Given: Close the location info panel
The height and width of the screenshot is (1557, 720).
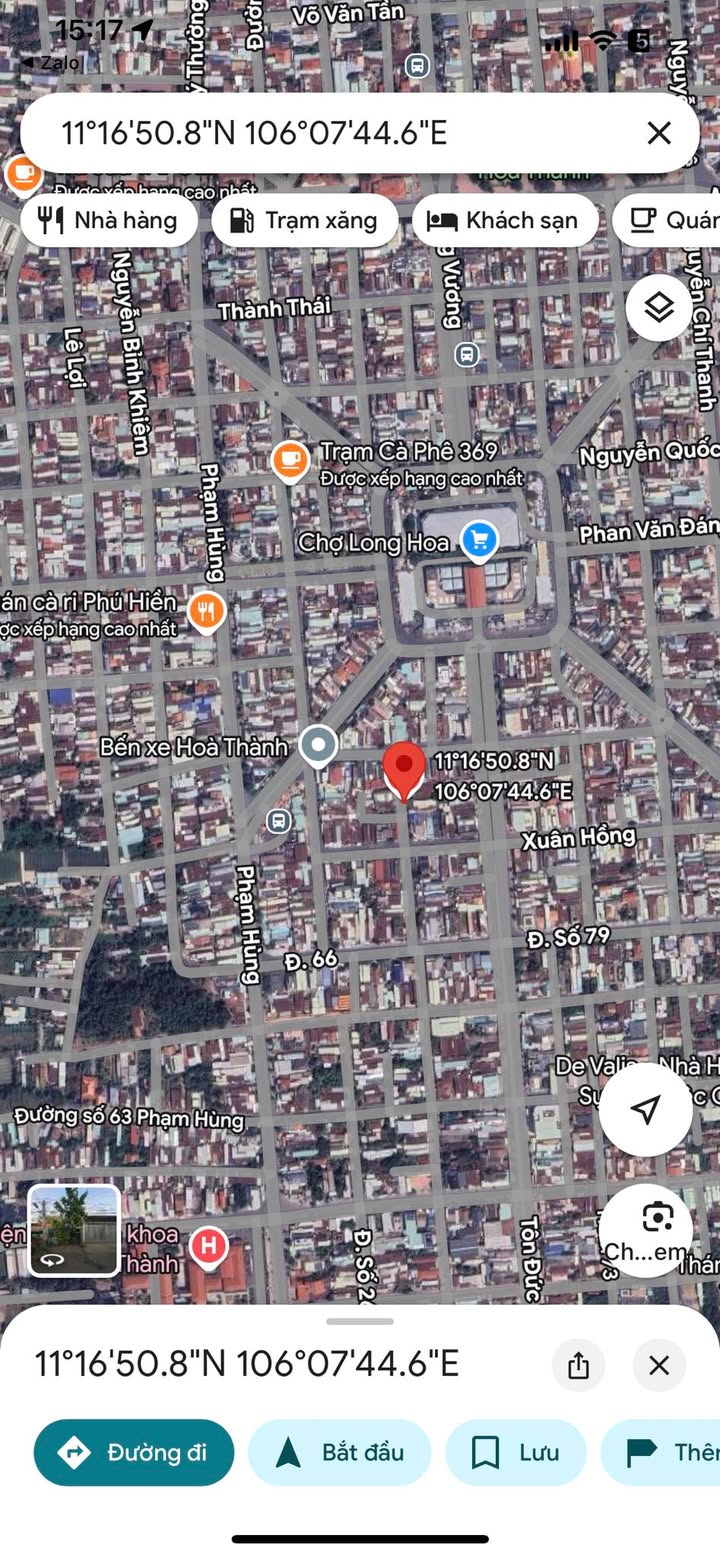Looking at the screenshot, I should click(x=659, y=1365).
